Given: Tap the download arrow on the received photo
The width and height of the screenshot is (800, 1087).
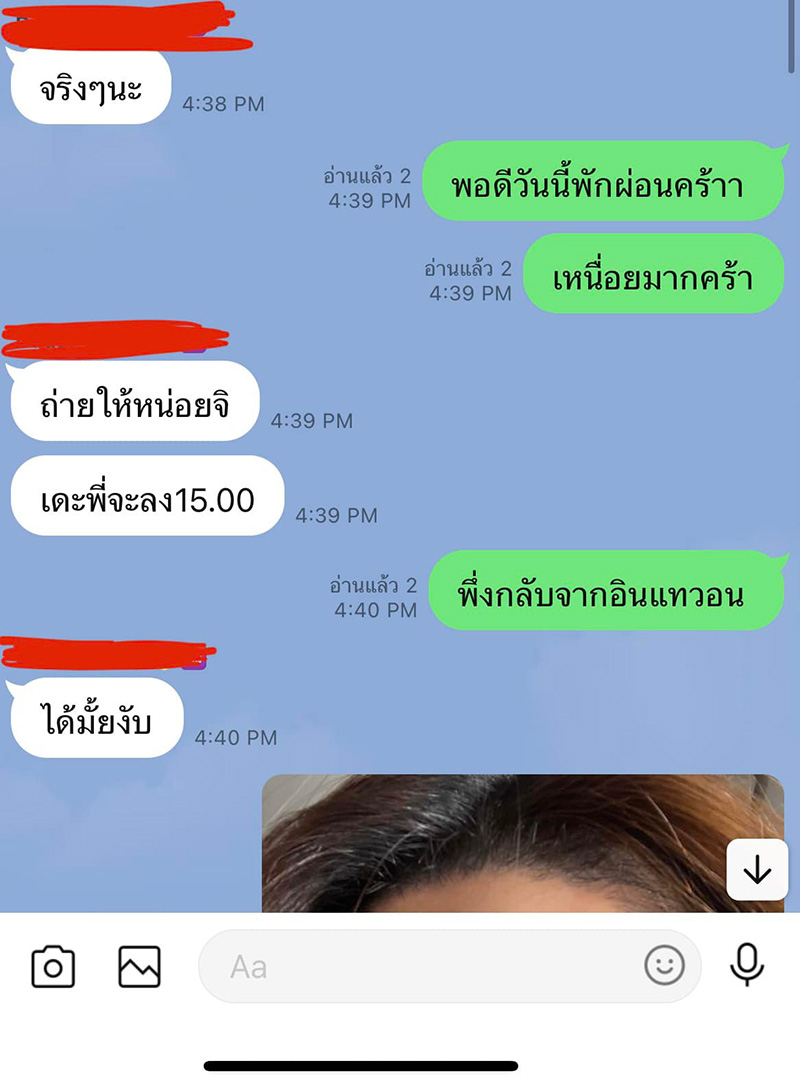Looking at the screenshot, I should coord(756,870).
